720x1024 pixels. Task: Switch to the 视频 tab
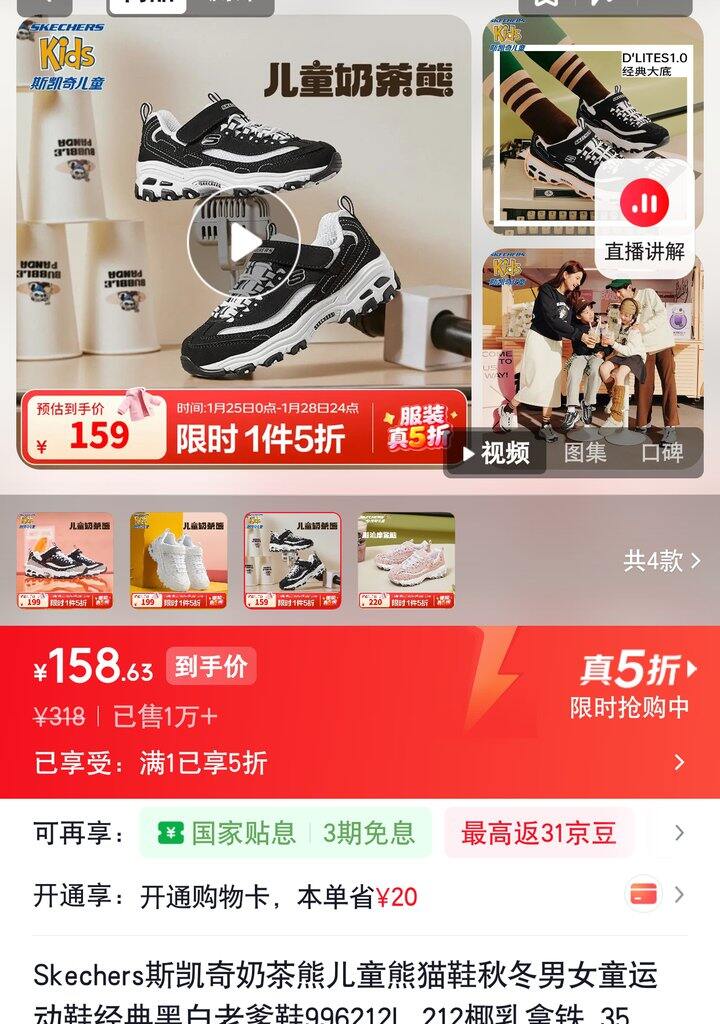pos(496,453)
